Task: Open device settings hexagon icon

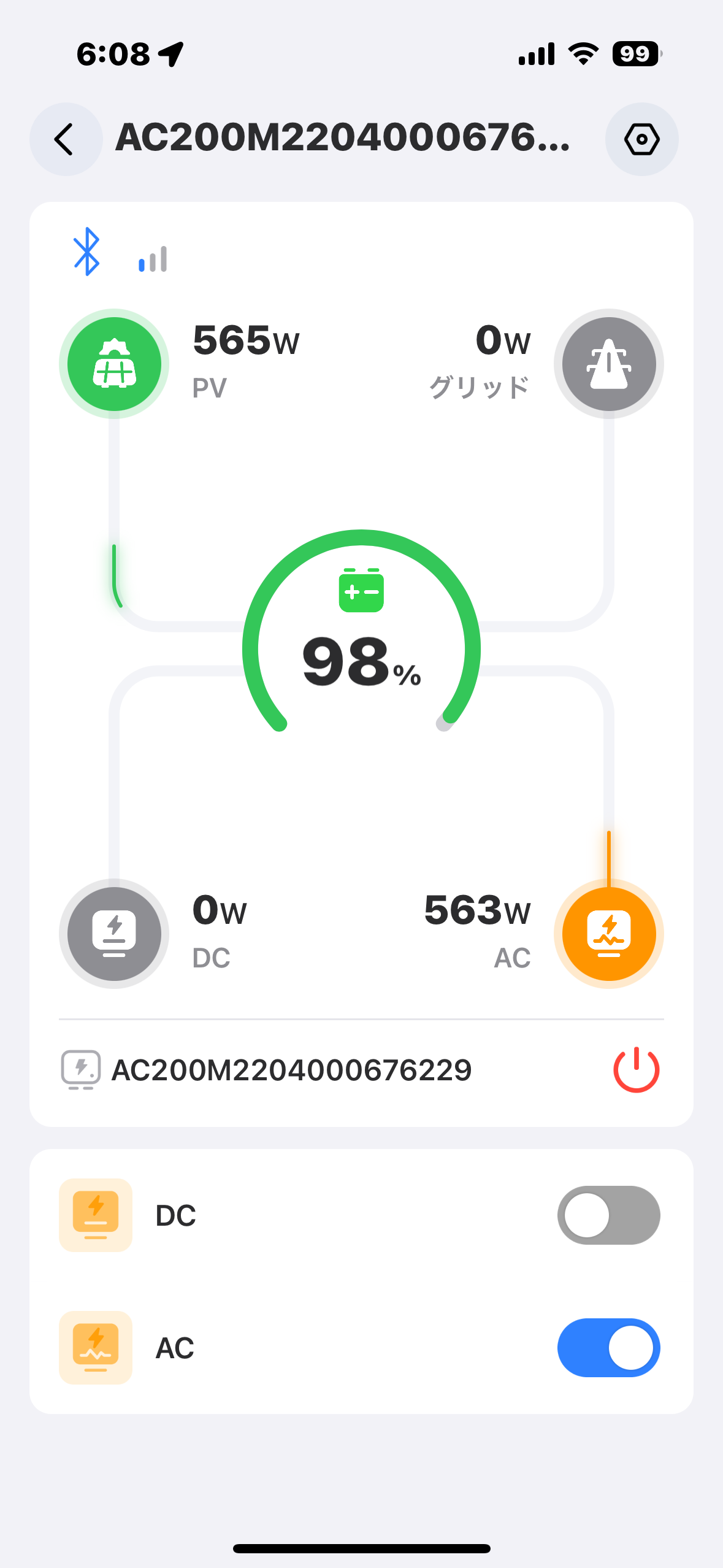Action: click(x=641, y=139)
